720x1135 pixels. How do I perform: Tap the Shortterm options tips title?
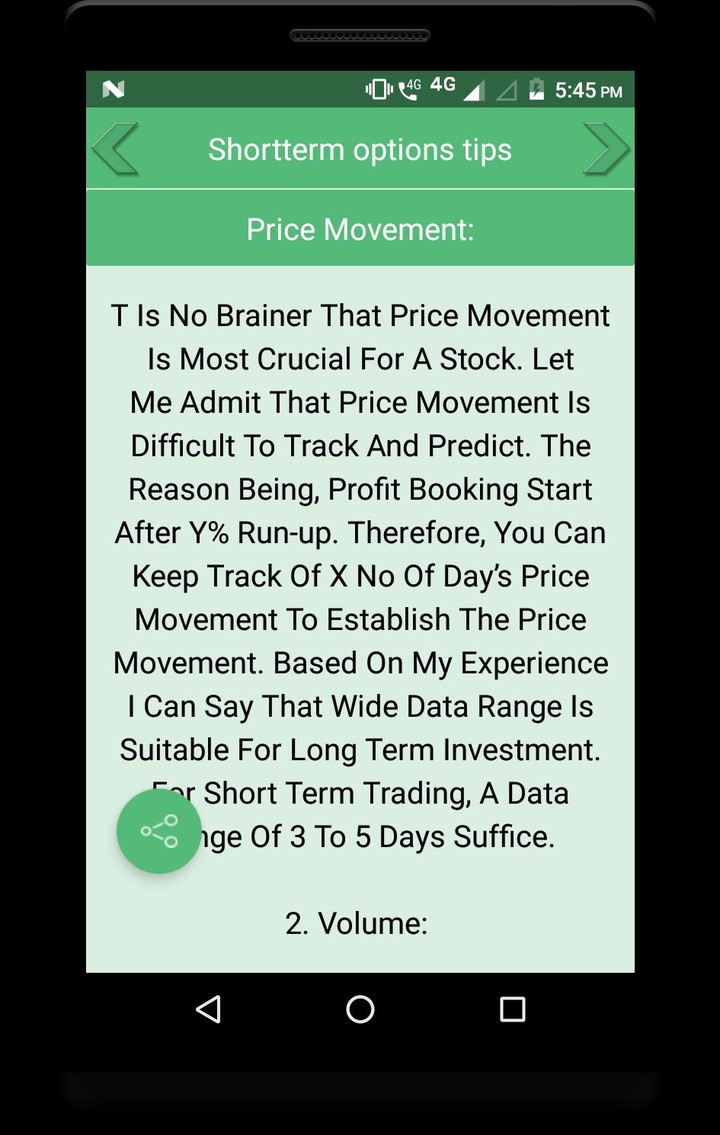coord(360,148)
